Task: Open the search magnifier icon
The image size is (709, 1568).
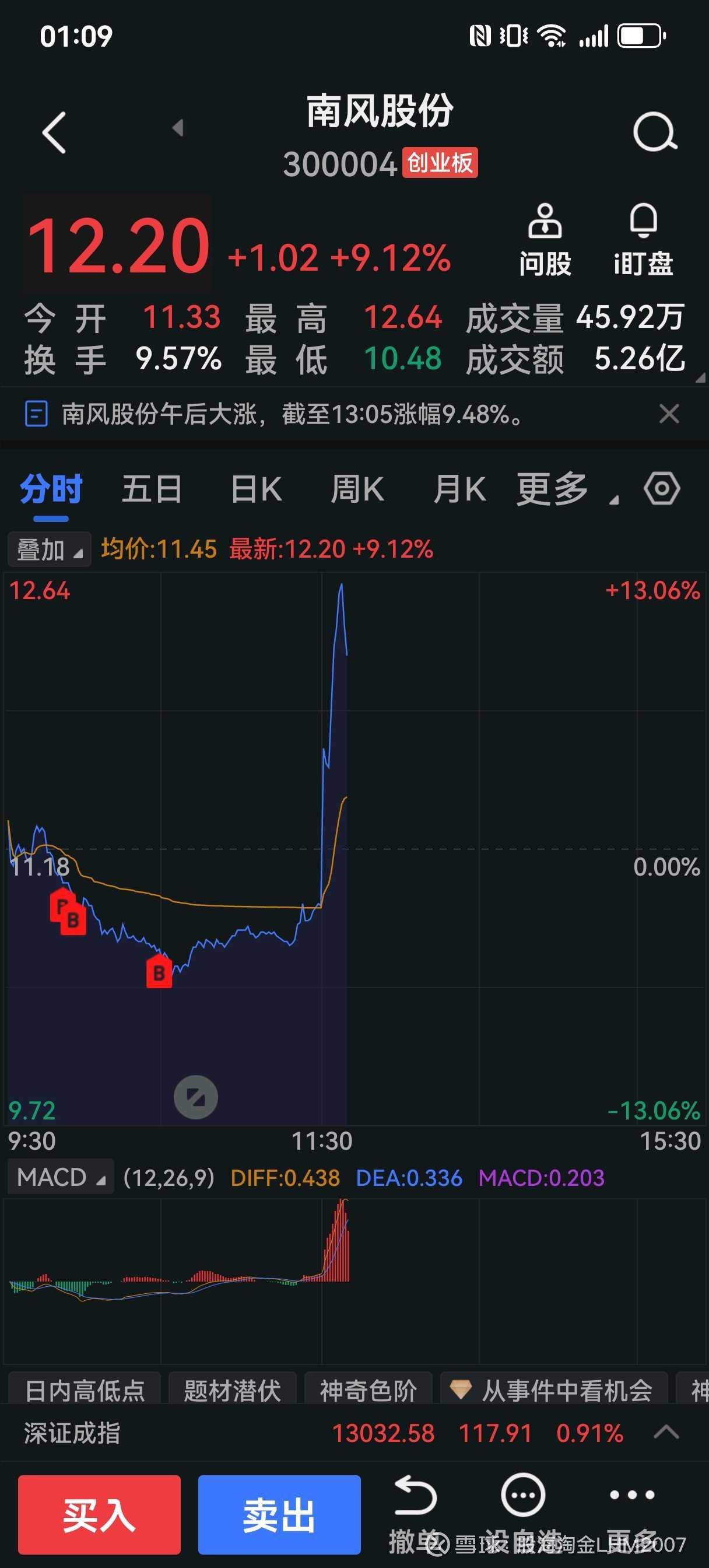Action: (x=654, y=132)
